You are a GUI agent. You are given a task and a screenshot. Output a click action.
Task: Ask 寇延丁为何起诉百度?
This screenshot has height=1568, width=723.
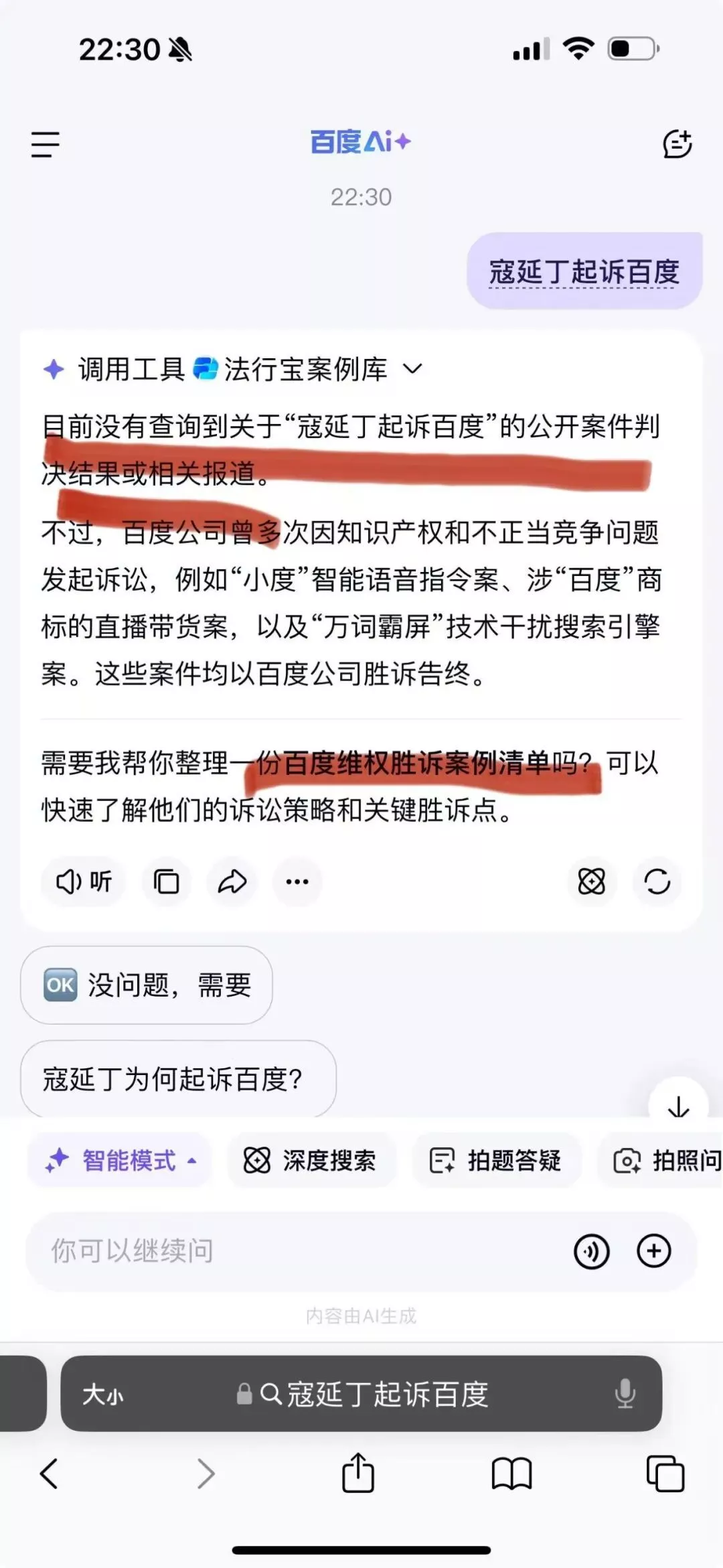tap(178, 1079)
